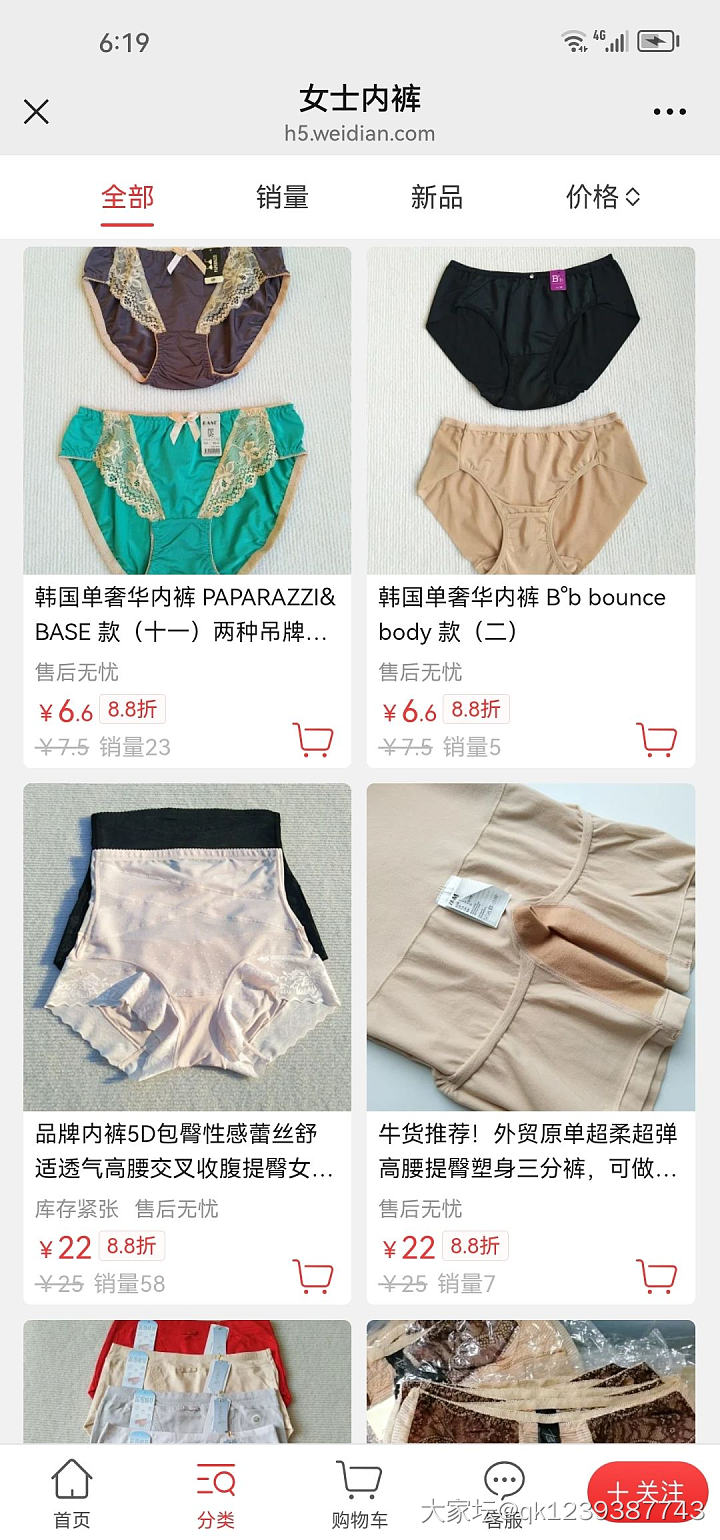View 新品 new arrivals tab
Screen dimensions: 720x1540
(435, 197)
